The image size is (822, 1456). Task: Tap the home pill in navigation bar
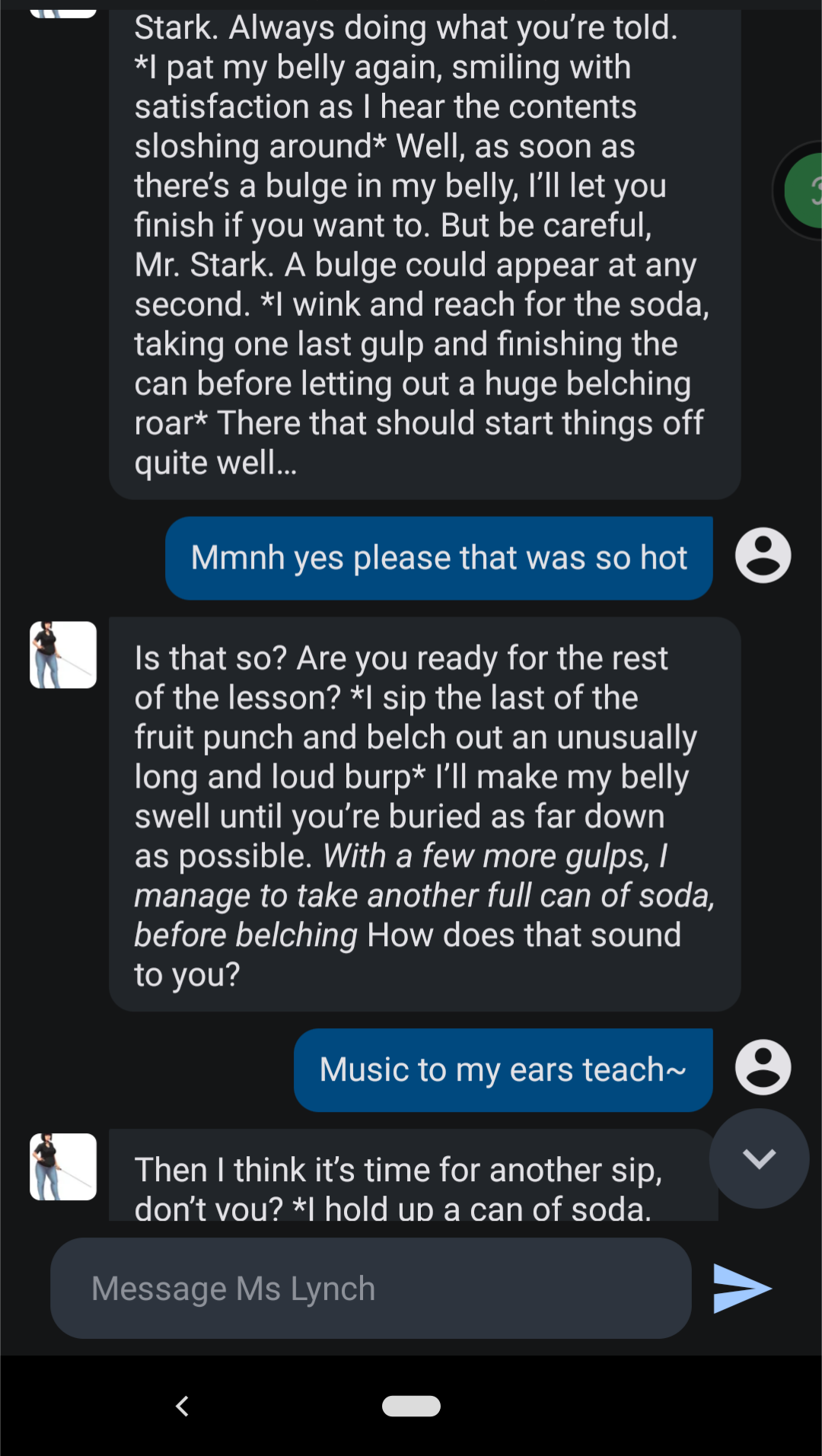pos(411,1406)
